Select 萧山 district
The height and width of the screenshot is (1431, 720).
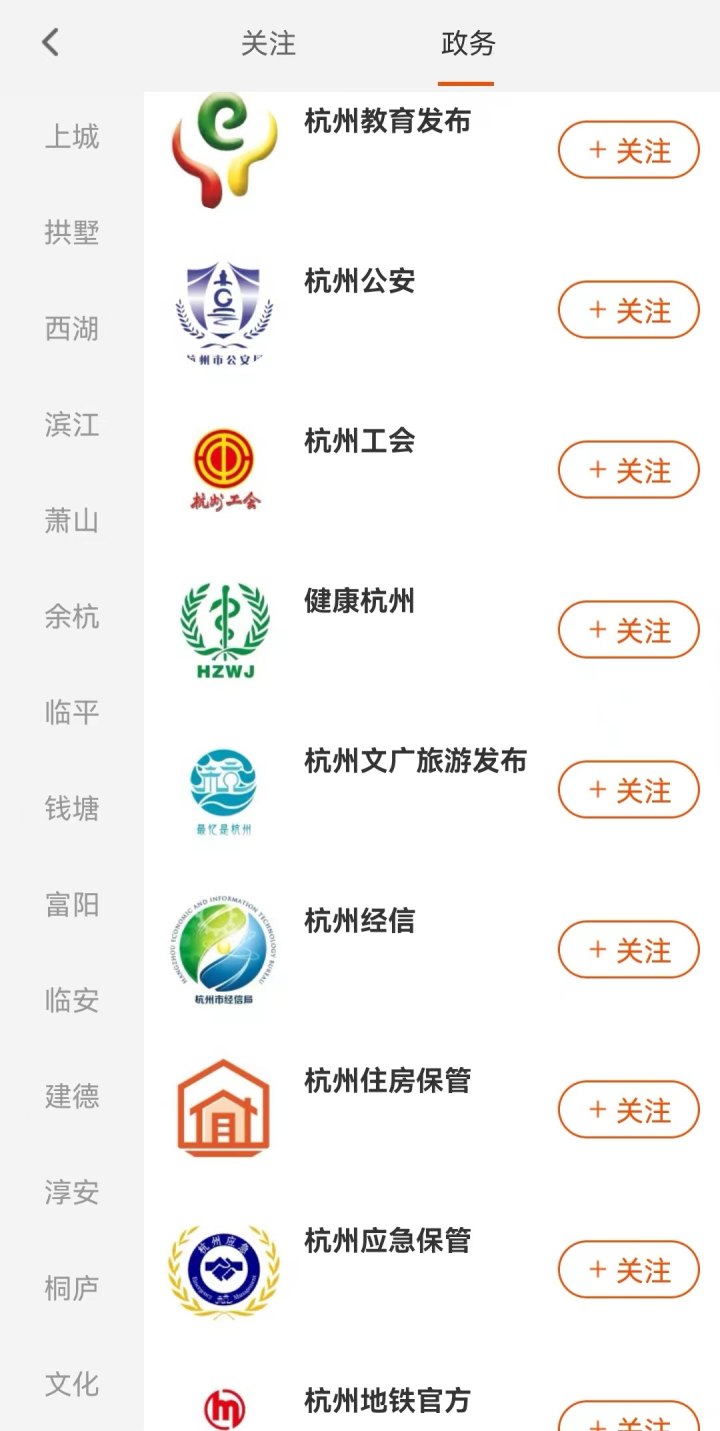tap(72, 521)
